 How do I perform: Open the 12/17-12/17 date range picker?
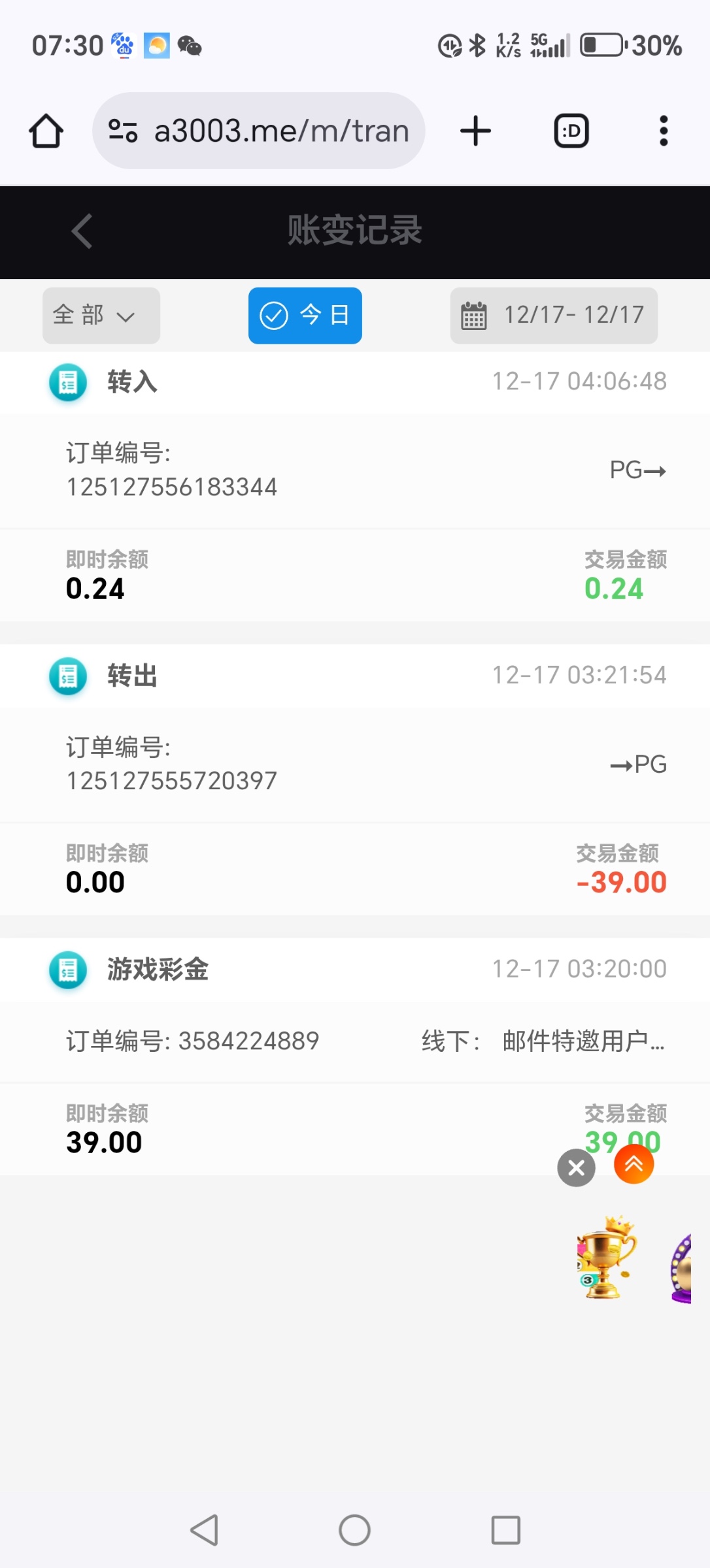(x=554, y=316)
